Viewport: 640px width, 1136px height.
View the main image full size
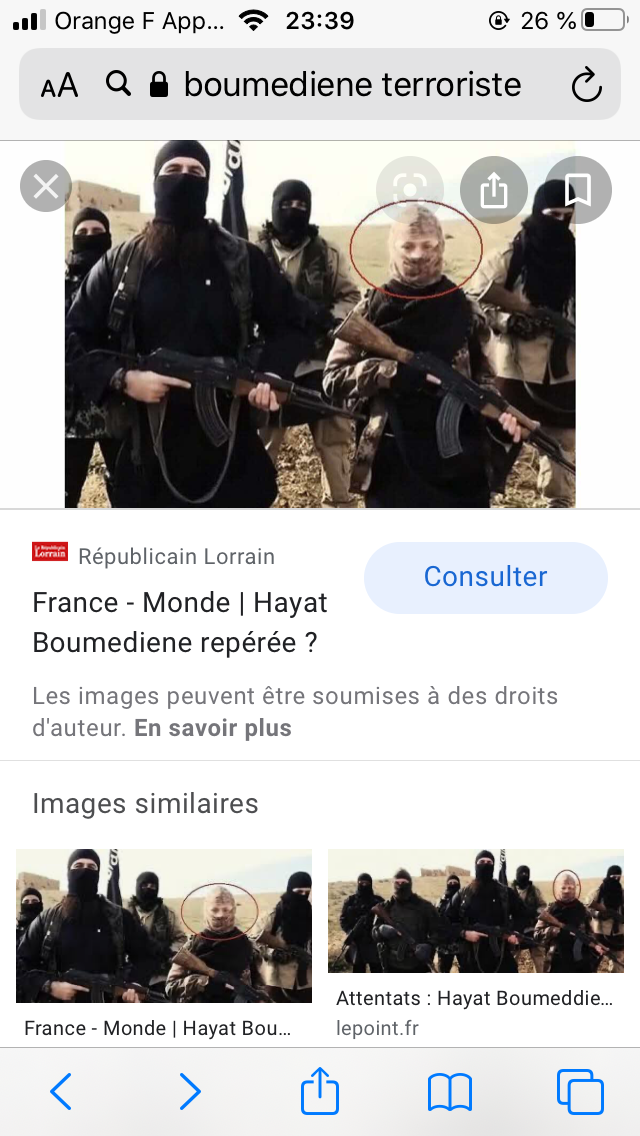(x=320, y=324)
